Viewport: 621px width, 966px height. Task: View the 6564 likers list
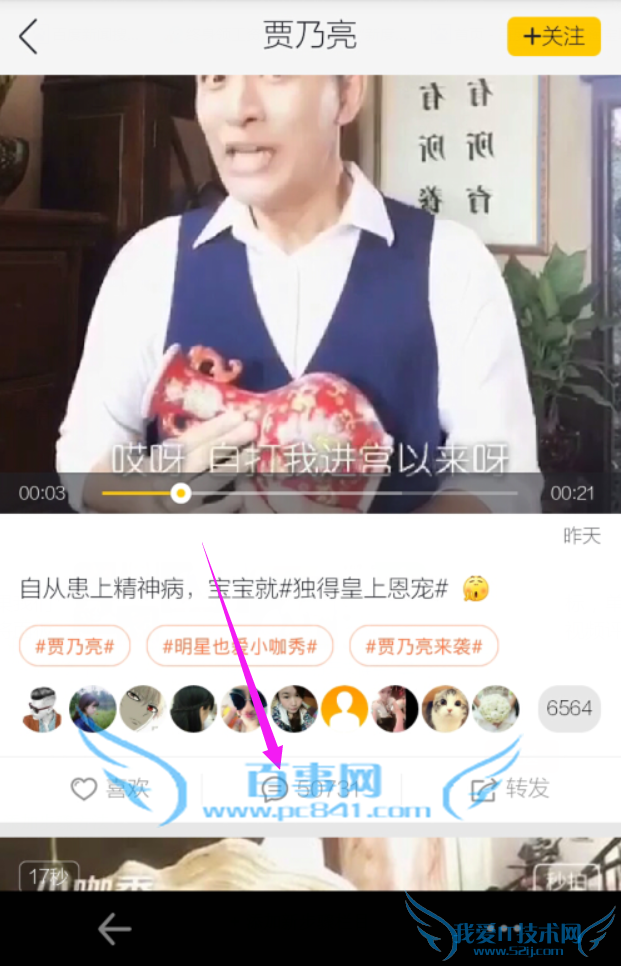coord(569,708)
